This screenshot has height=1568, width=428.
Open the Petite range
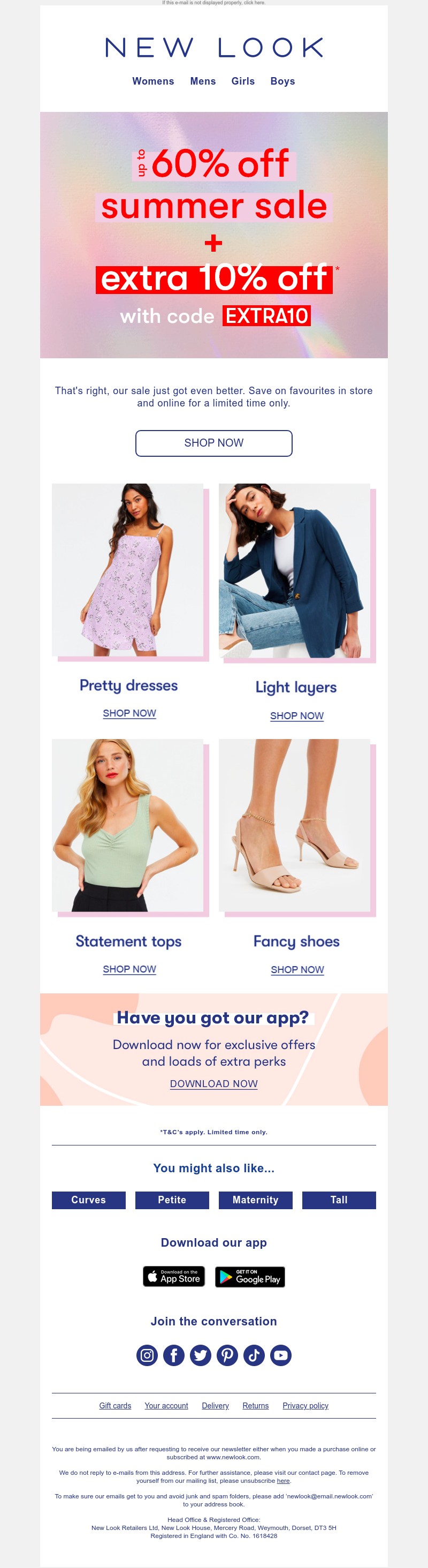pyautogui.click(x=172, y=1200)
